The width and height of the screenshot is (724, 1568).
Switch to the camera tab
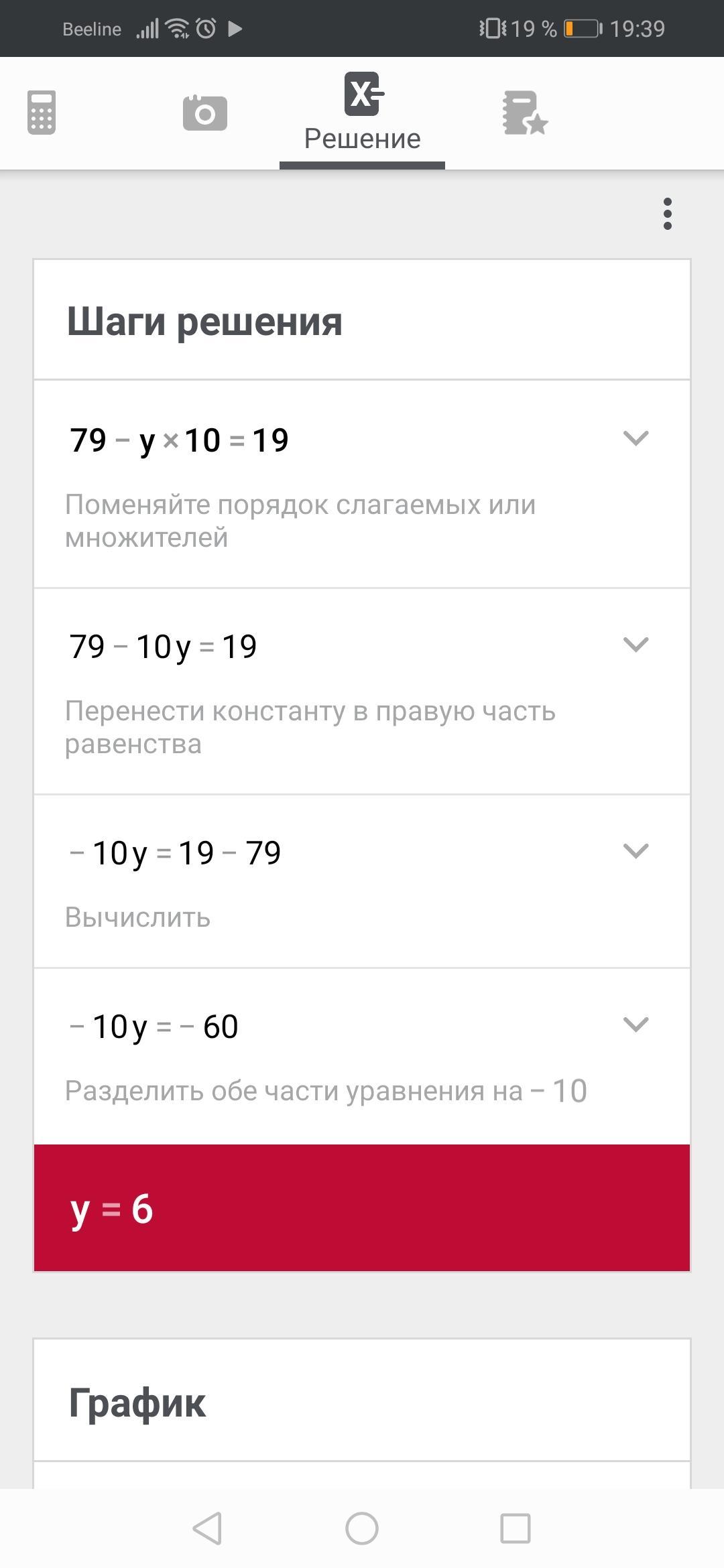204,113
